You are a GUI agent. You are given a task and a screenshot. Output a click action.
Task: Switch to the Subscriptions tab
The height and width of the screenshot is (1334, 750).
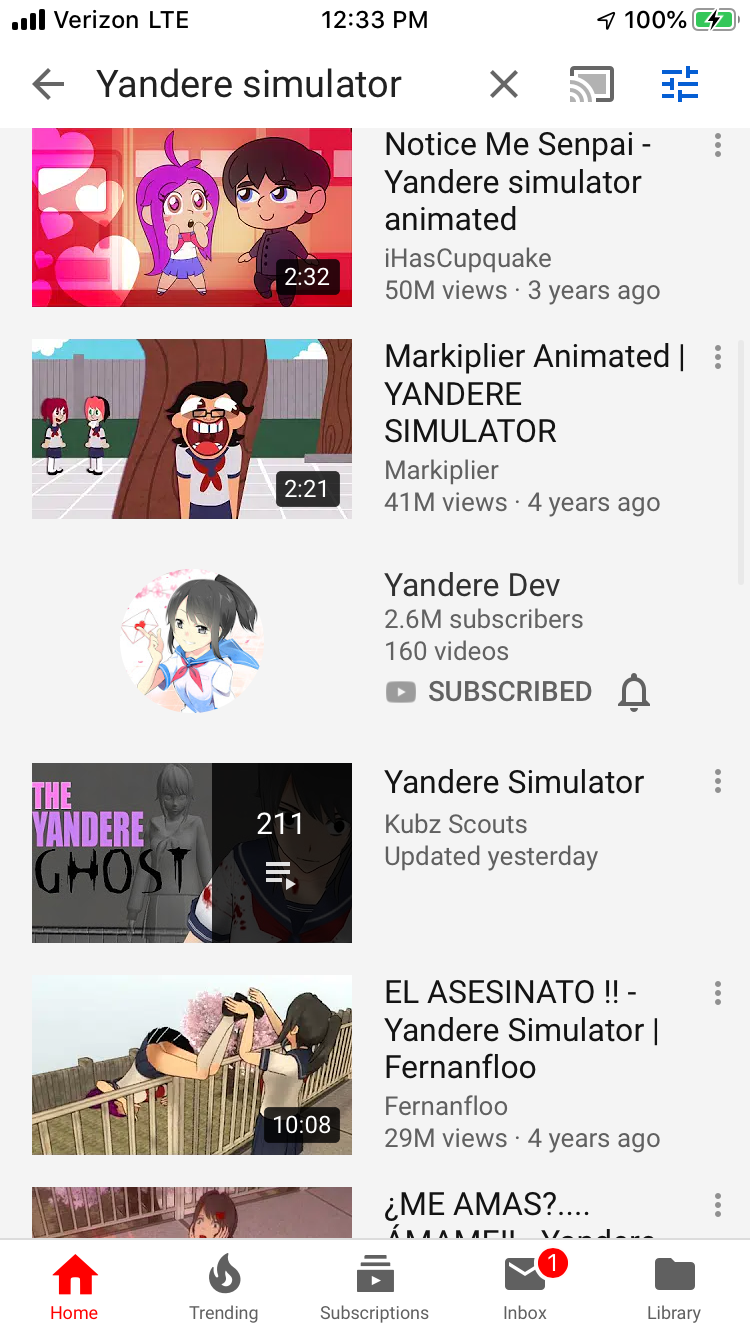(x=374, y=1289)
